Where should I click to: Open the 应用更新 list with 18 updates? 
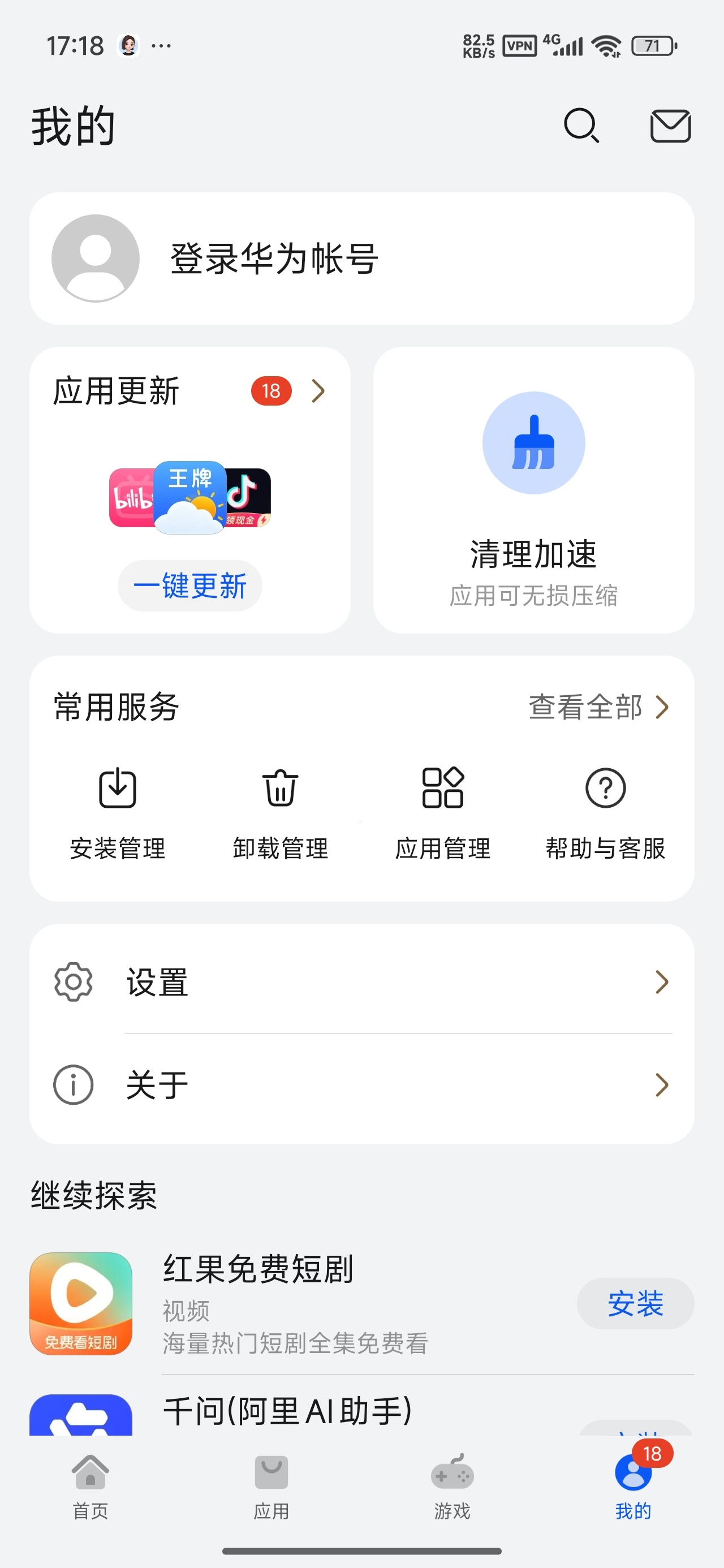click(190, 391)
